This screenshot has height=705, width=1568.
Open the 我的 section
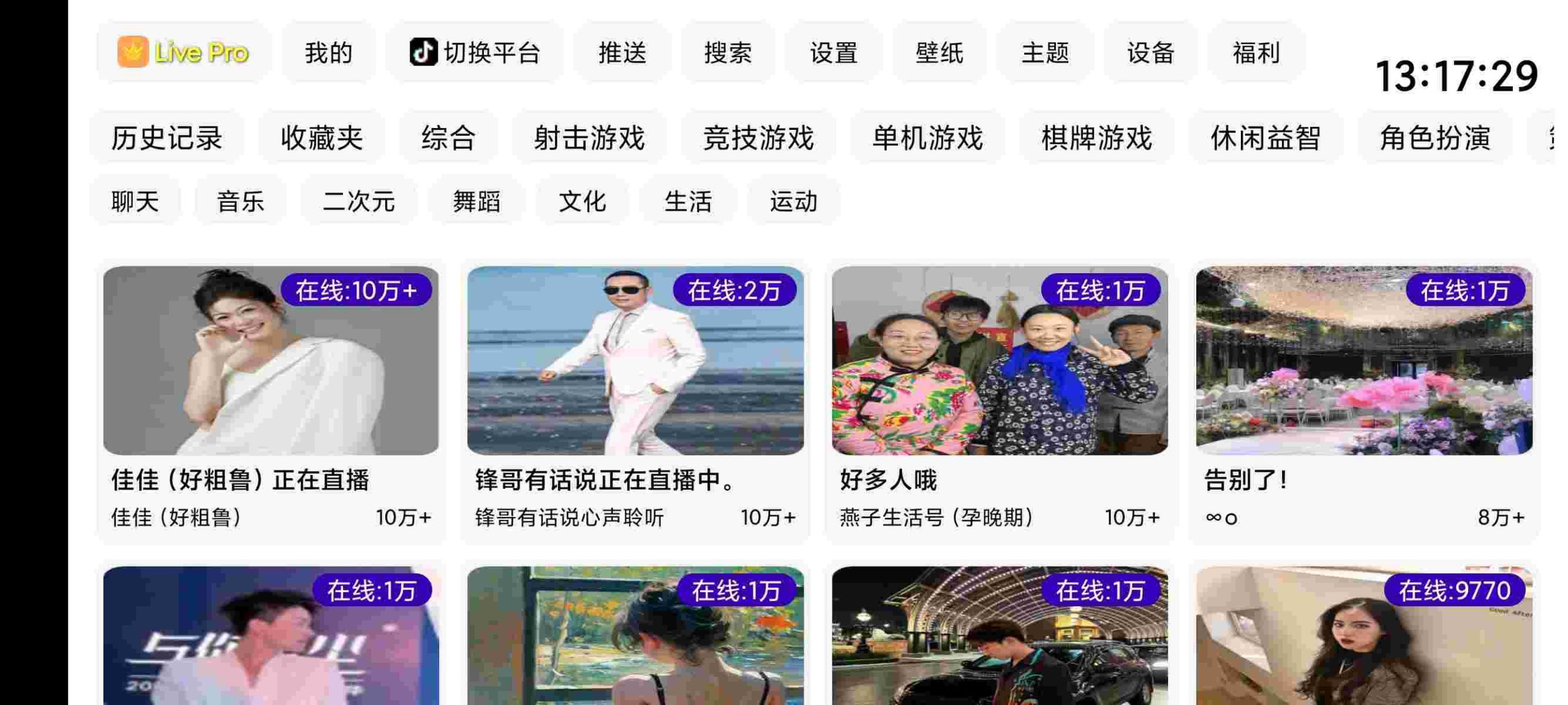point(328,53)
